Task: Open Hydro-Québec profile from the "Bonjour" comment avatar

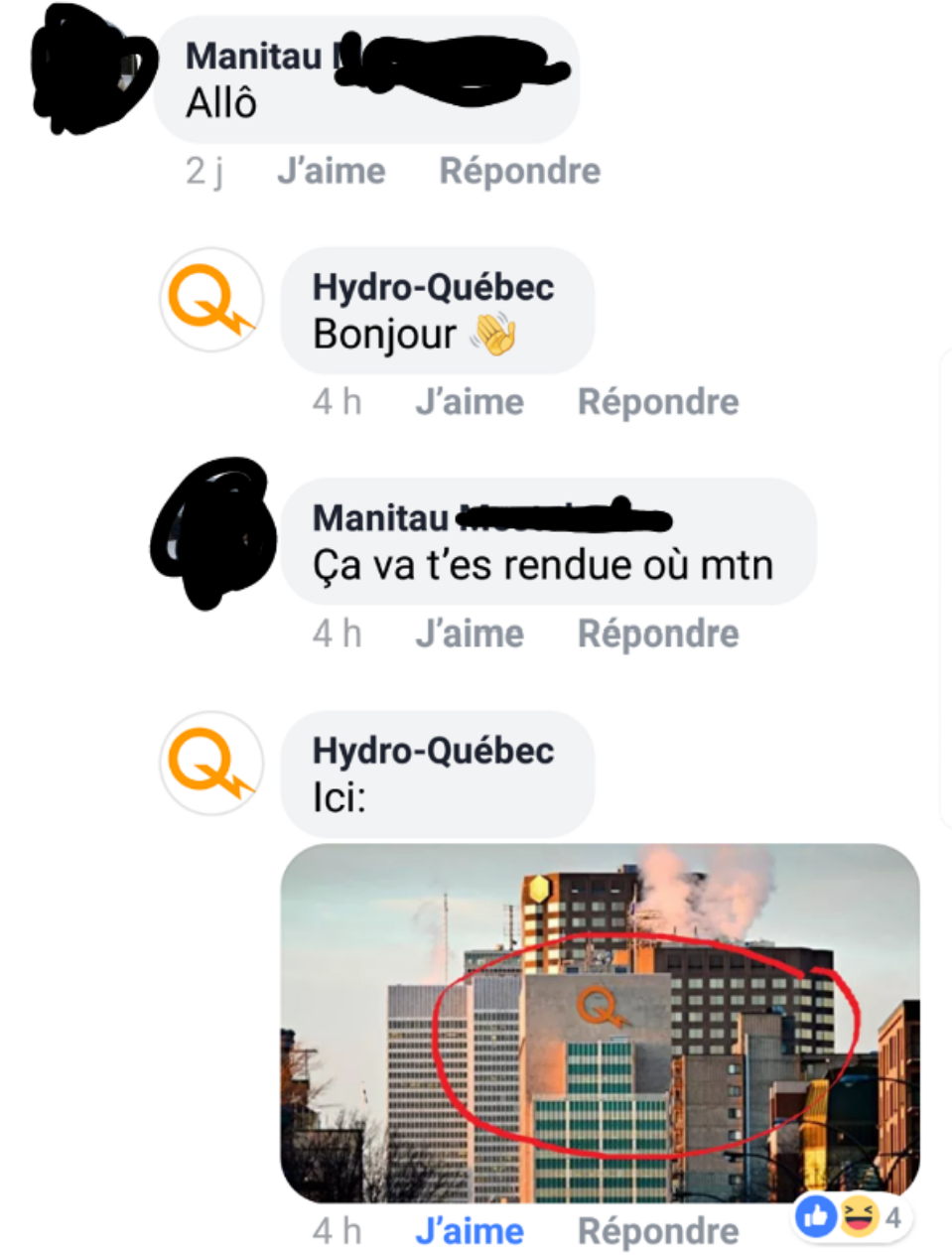Action: [211, 300]
